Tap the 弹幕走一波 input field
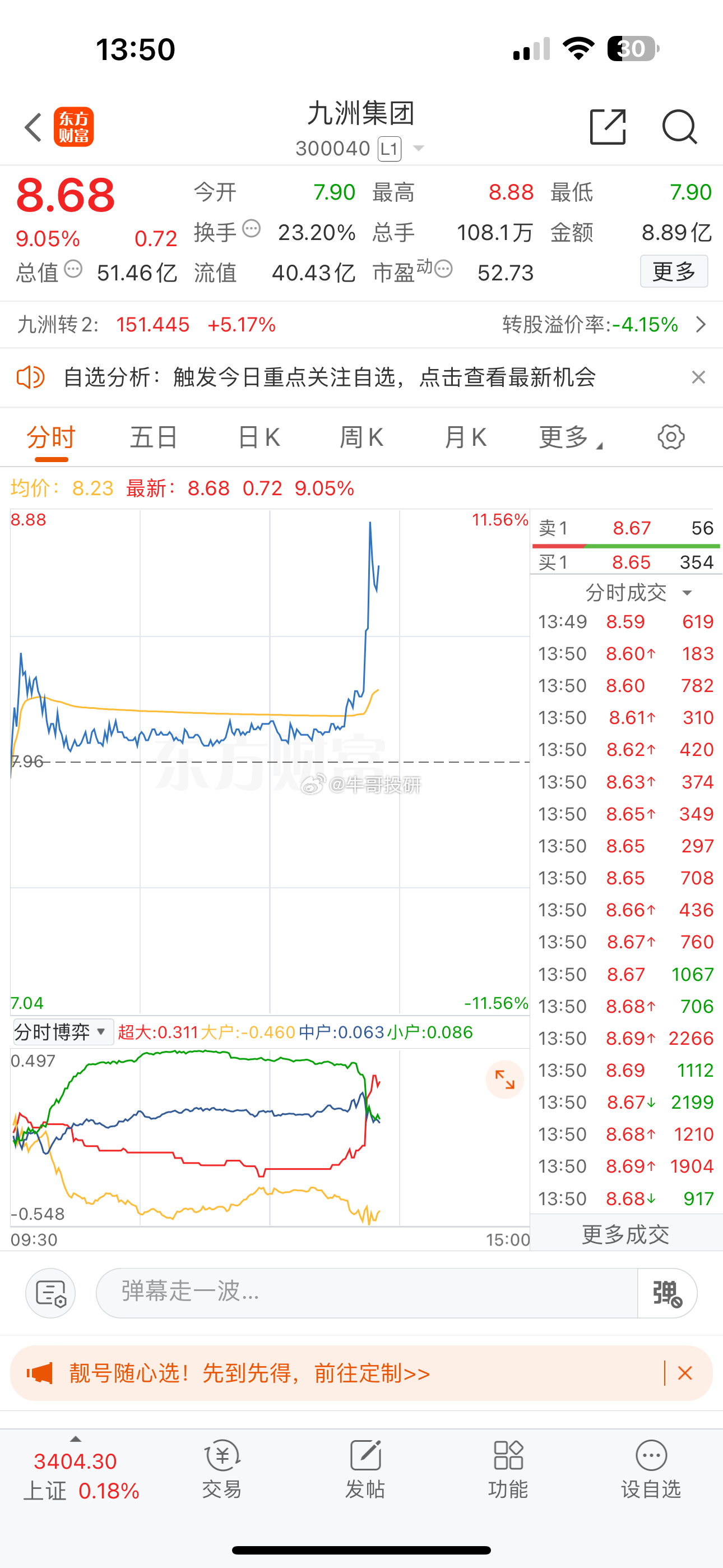The image size is (723, 1568). pos(367,1293)
